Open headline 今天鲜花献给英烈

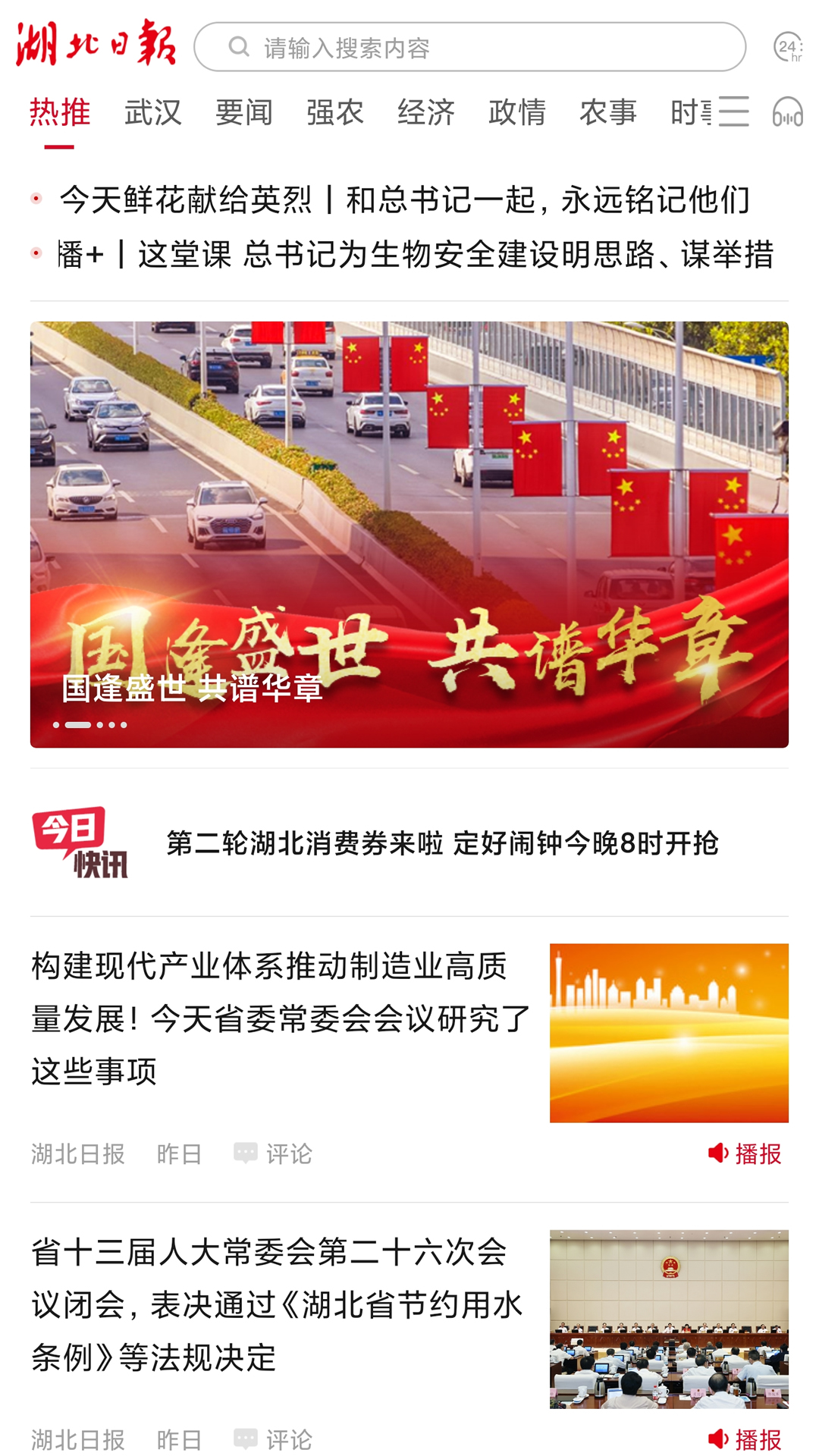tap(404, 200)
